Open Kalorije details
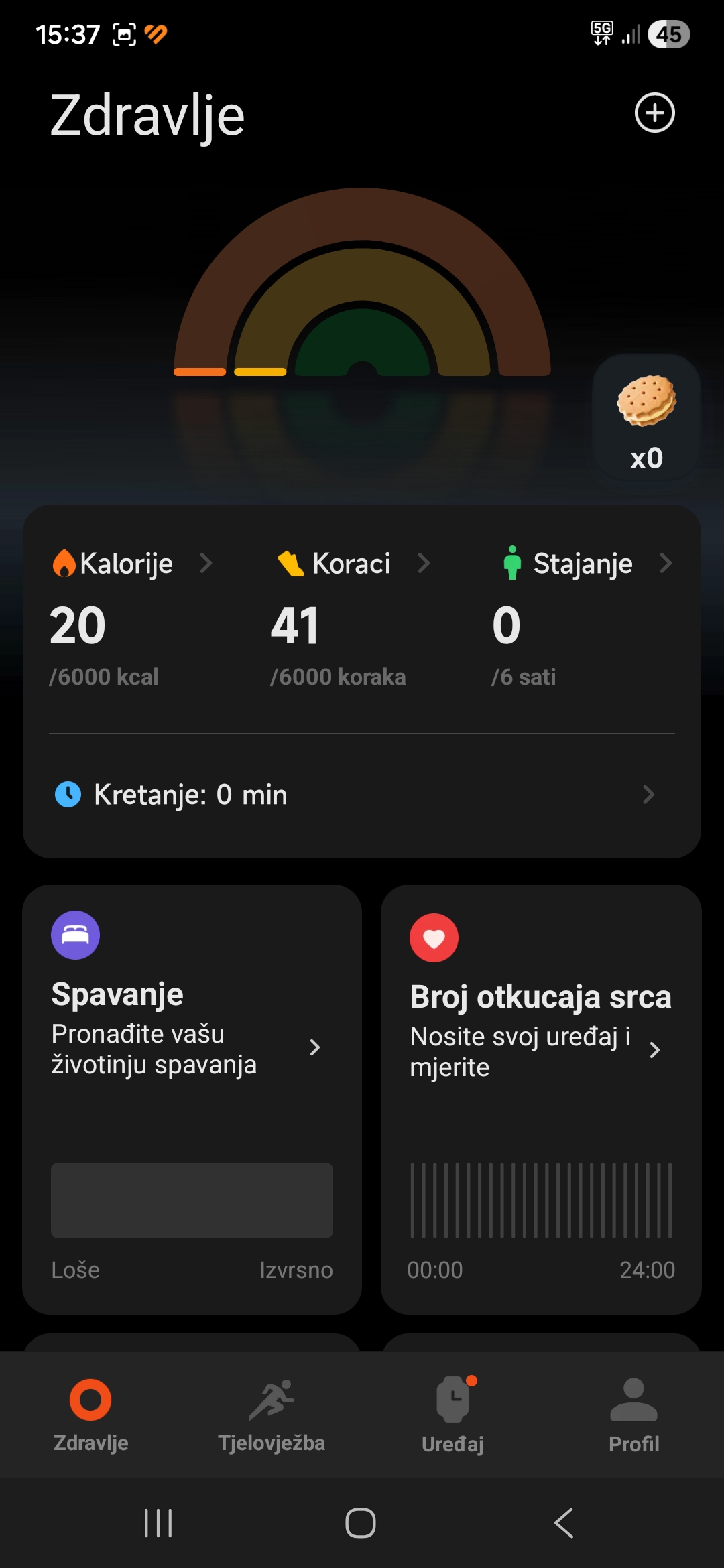724x1568 pixels. tap(131, 564)
